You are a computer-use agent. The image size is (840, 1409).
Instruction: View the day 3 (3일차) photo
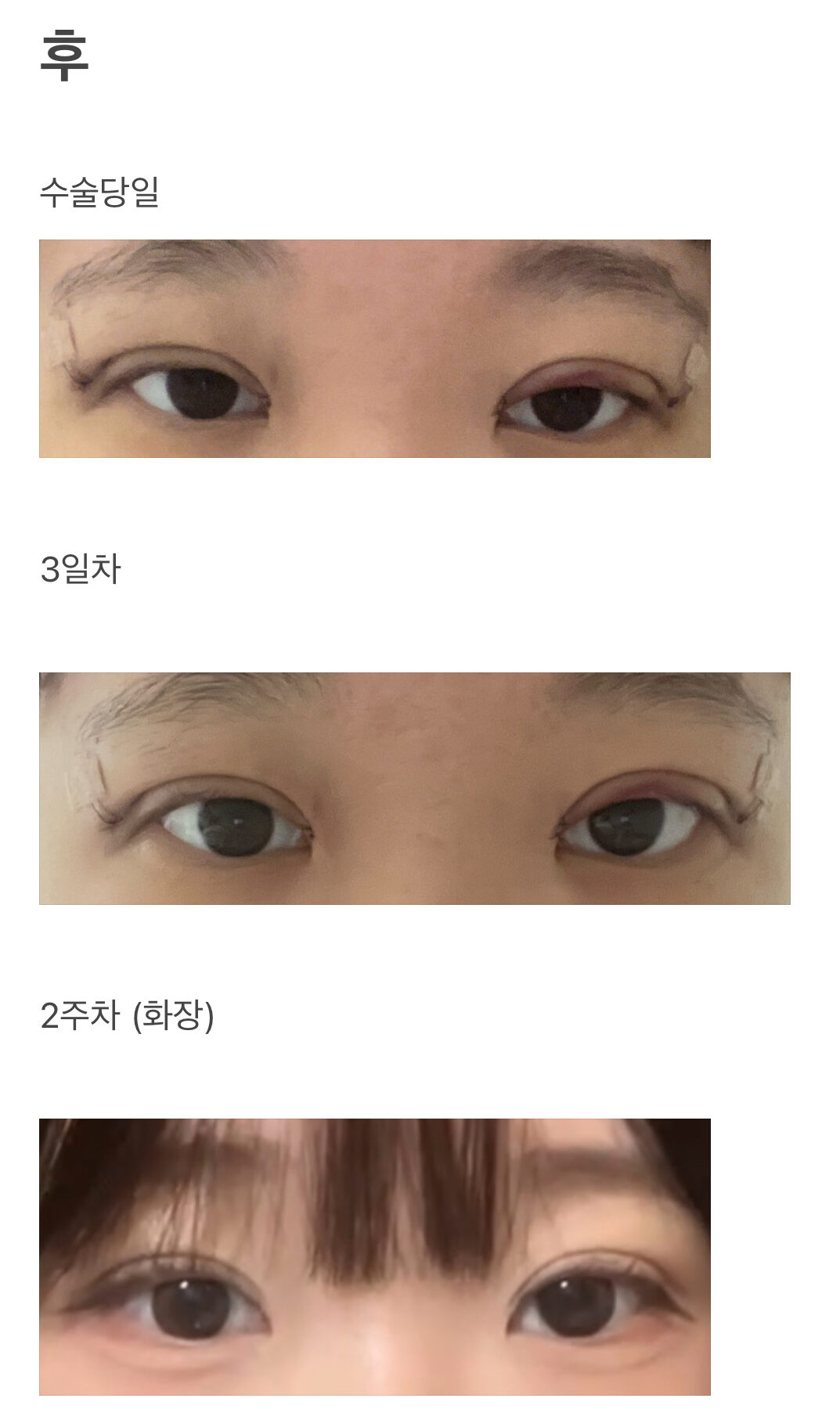pos(414,788)
